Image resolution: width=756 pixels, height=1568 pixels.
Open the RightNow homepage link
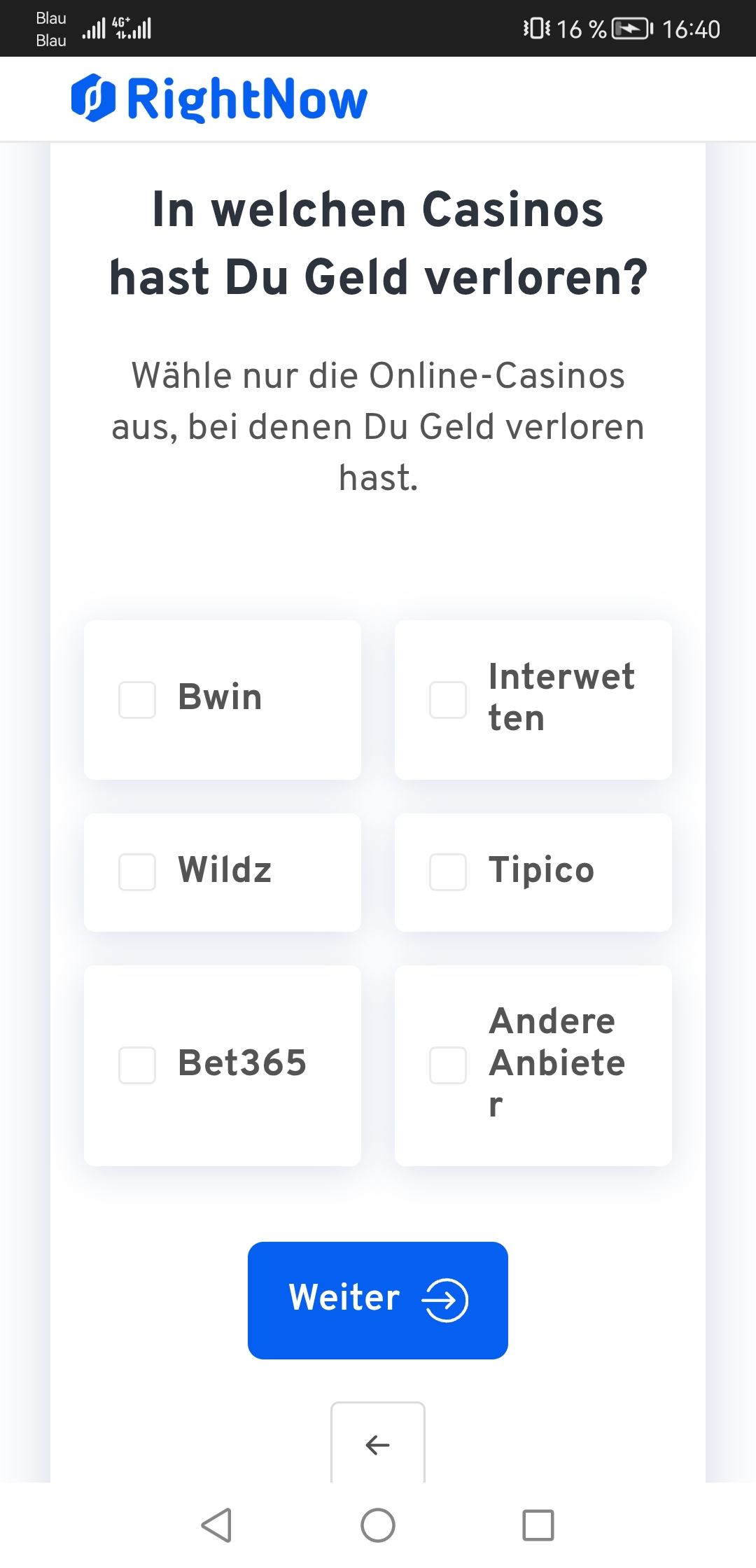pyautogui.click(x=219, y=99)
